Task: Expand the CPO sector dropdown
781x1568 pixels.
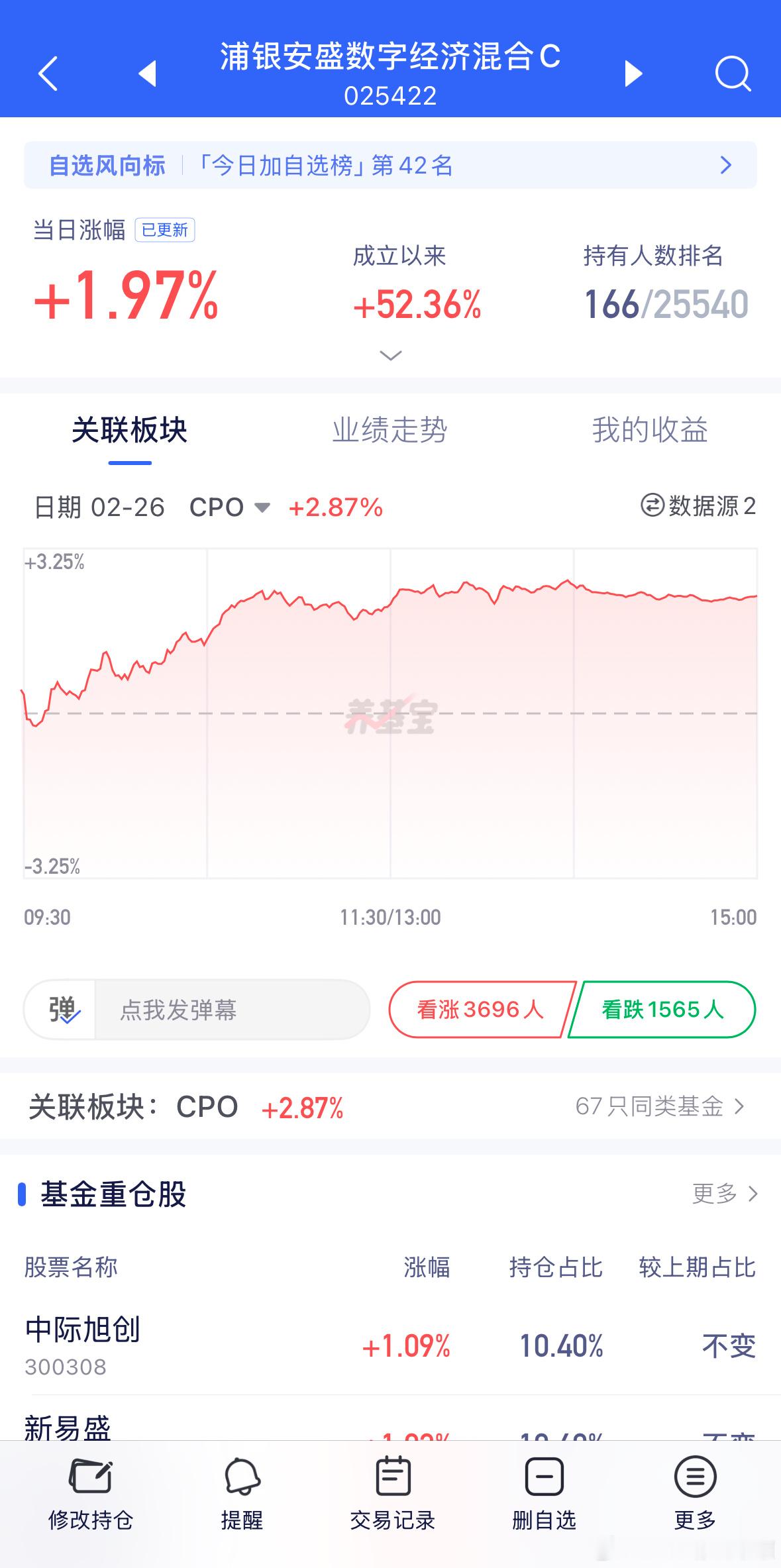Action: 263,507
